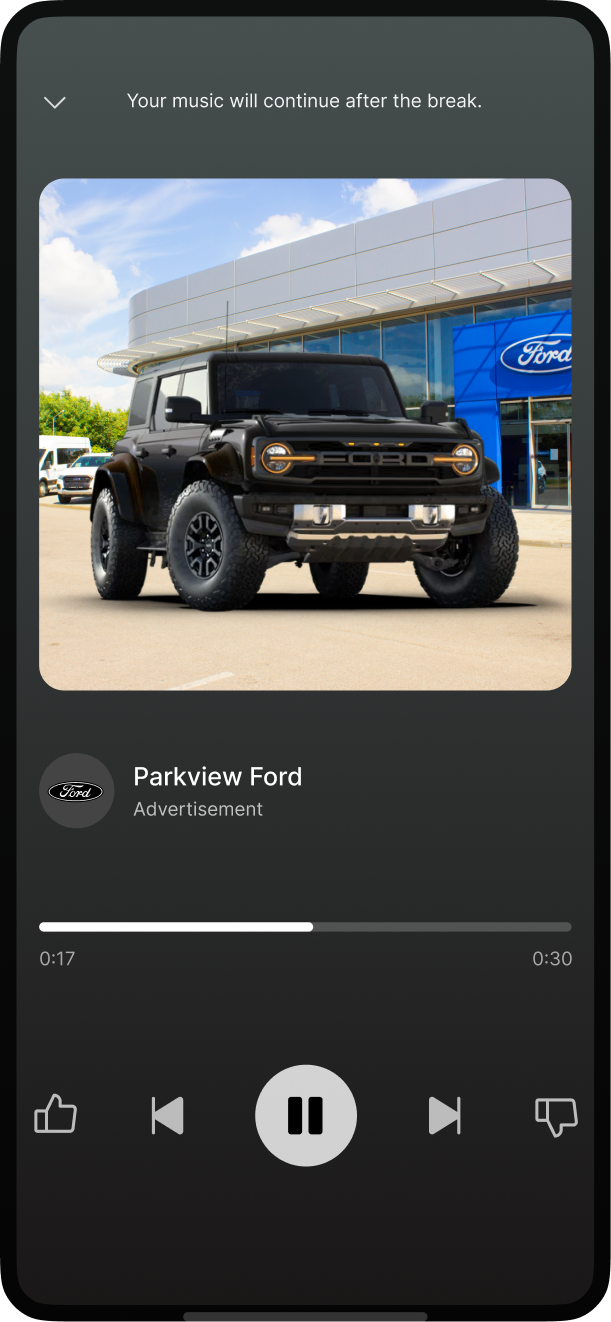This screenshot has width=611, height=1322.
Task: Give a thumbs down
Action: tap(556, 1116)
